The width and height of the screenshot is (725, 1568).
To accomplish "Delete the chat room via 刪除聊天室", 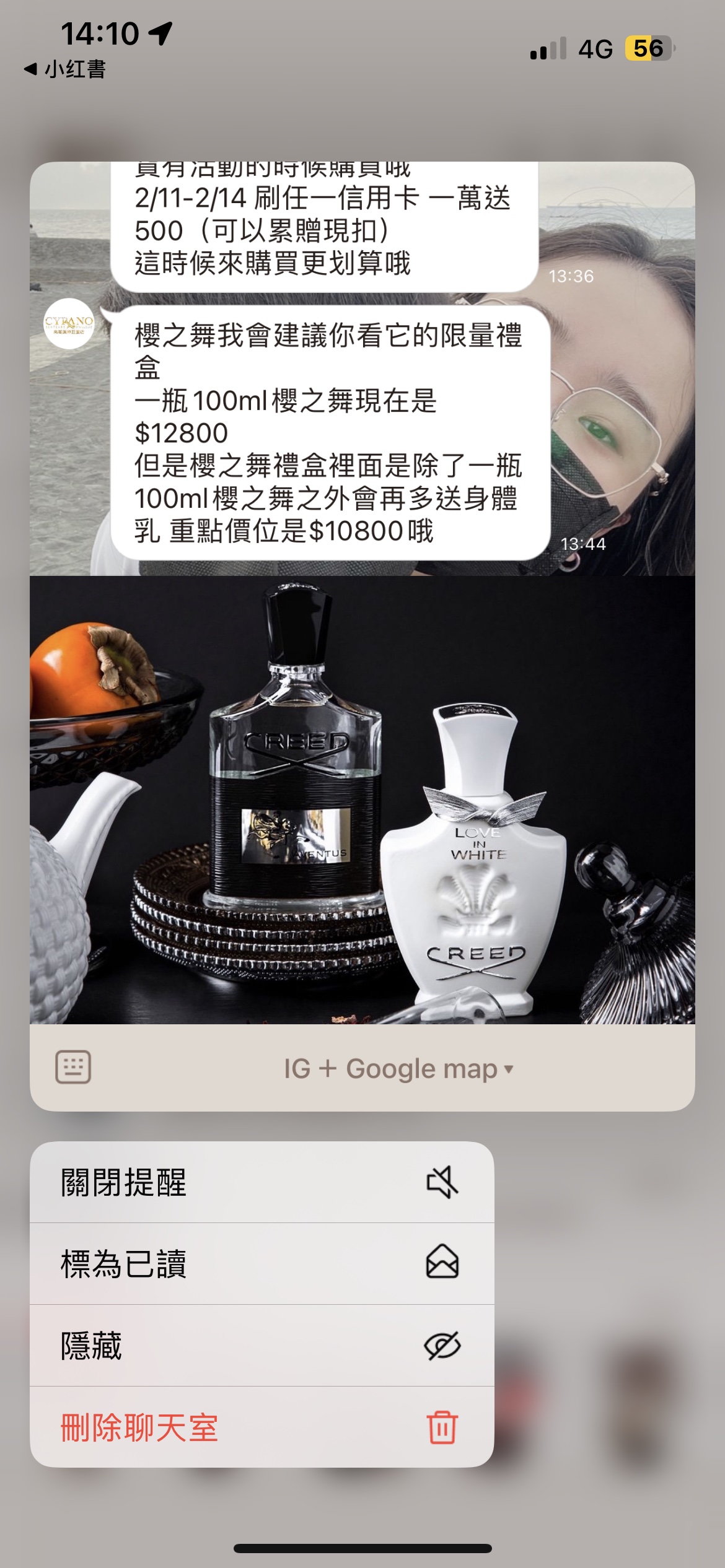I will coord(261,1427).
